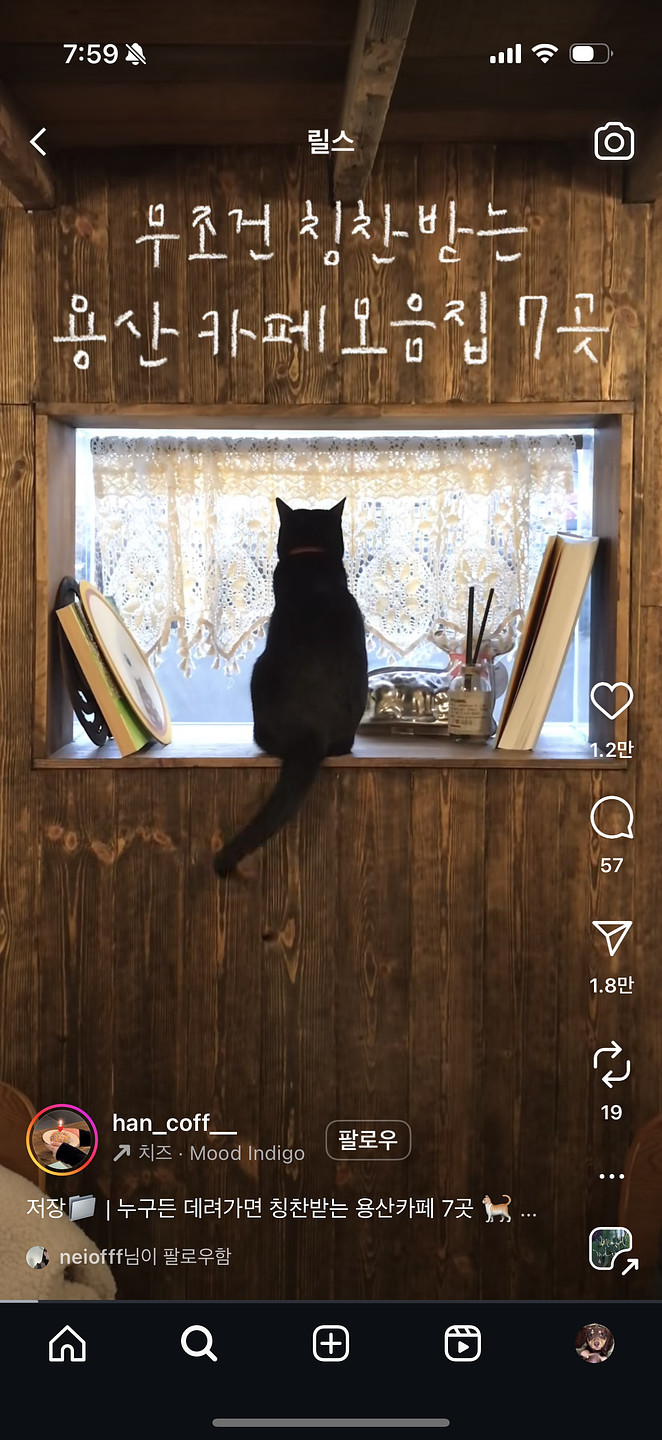Share this reel via the paper plane

pos(611,938)
